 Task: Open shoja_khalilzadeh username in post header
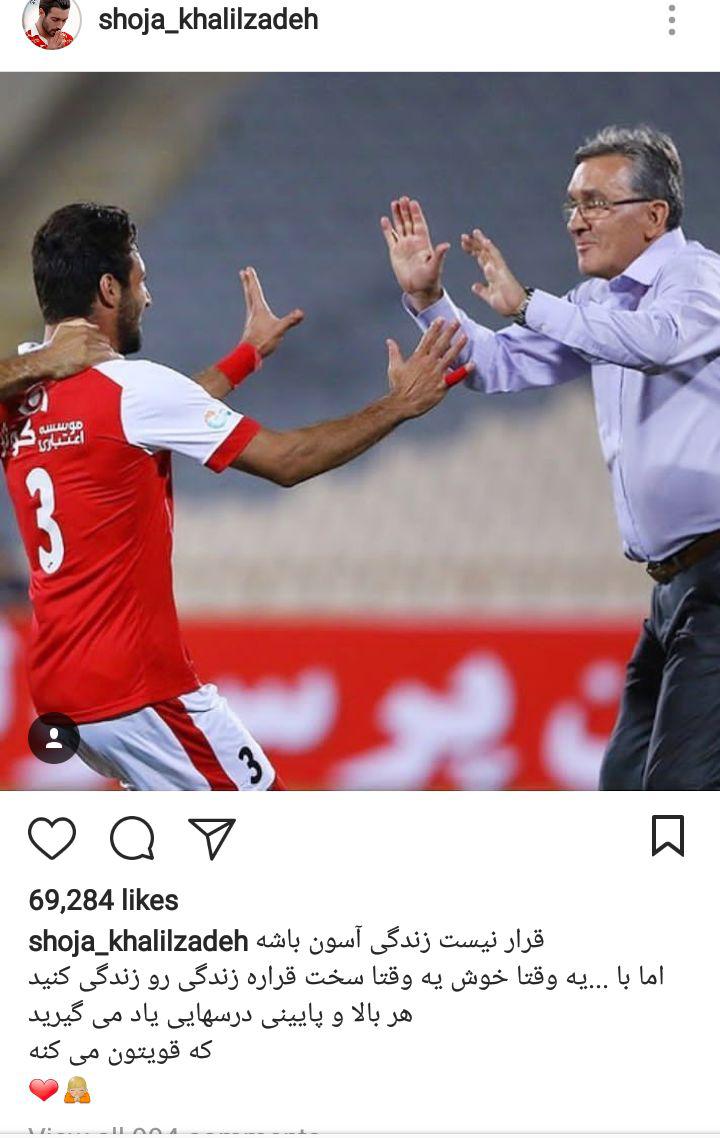[207, 20]
